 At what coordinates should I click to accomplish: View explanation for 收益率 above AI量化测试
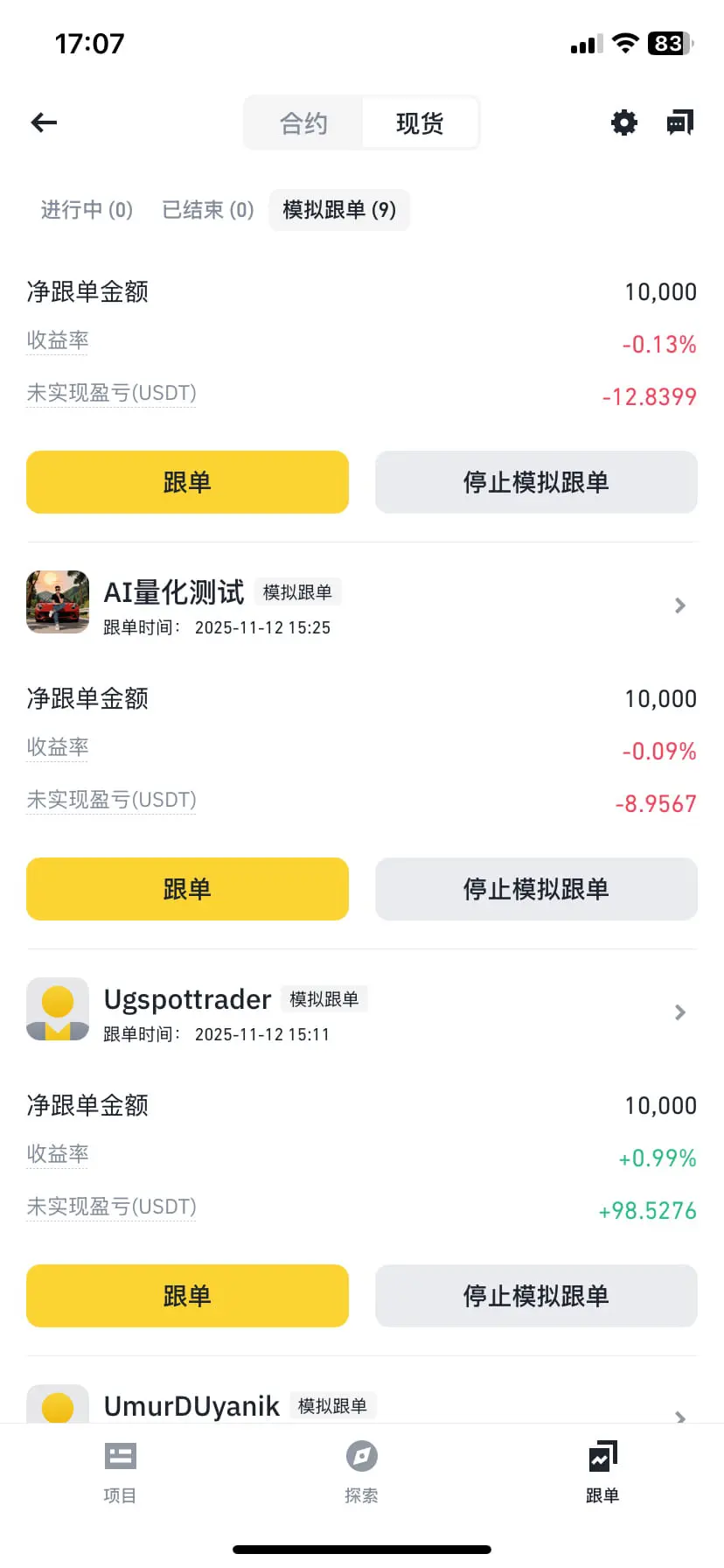coord(58,340)
